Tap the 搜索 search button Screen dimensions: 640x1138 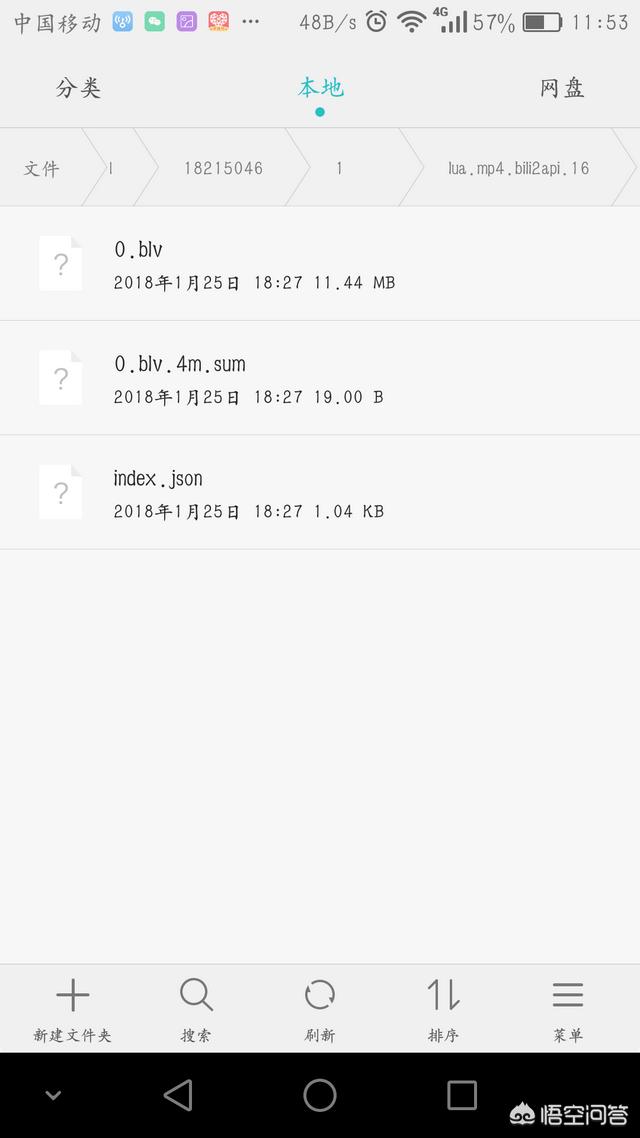[196, 1008]
